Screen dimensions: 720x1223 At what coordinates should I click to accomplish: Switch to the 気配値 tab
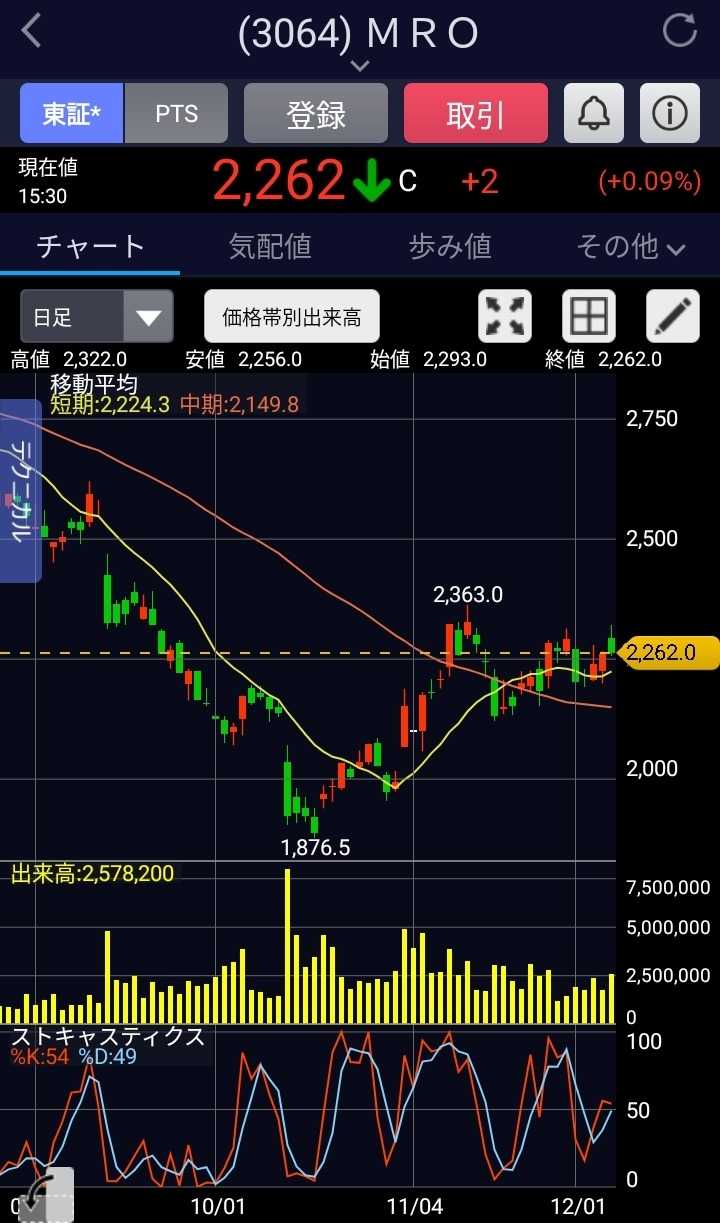tap(270, 246)
